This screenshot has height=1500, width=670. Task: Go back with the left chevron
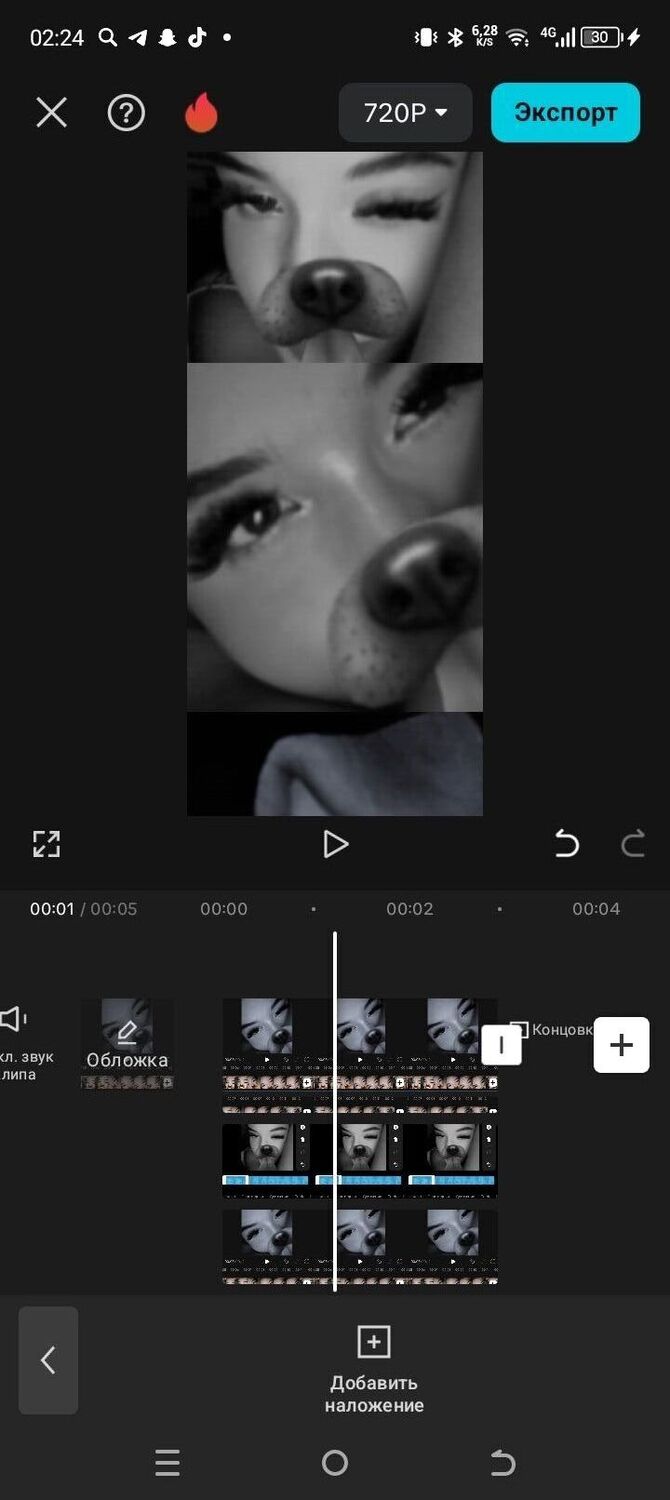48,1360
